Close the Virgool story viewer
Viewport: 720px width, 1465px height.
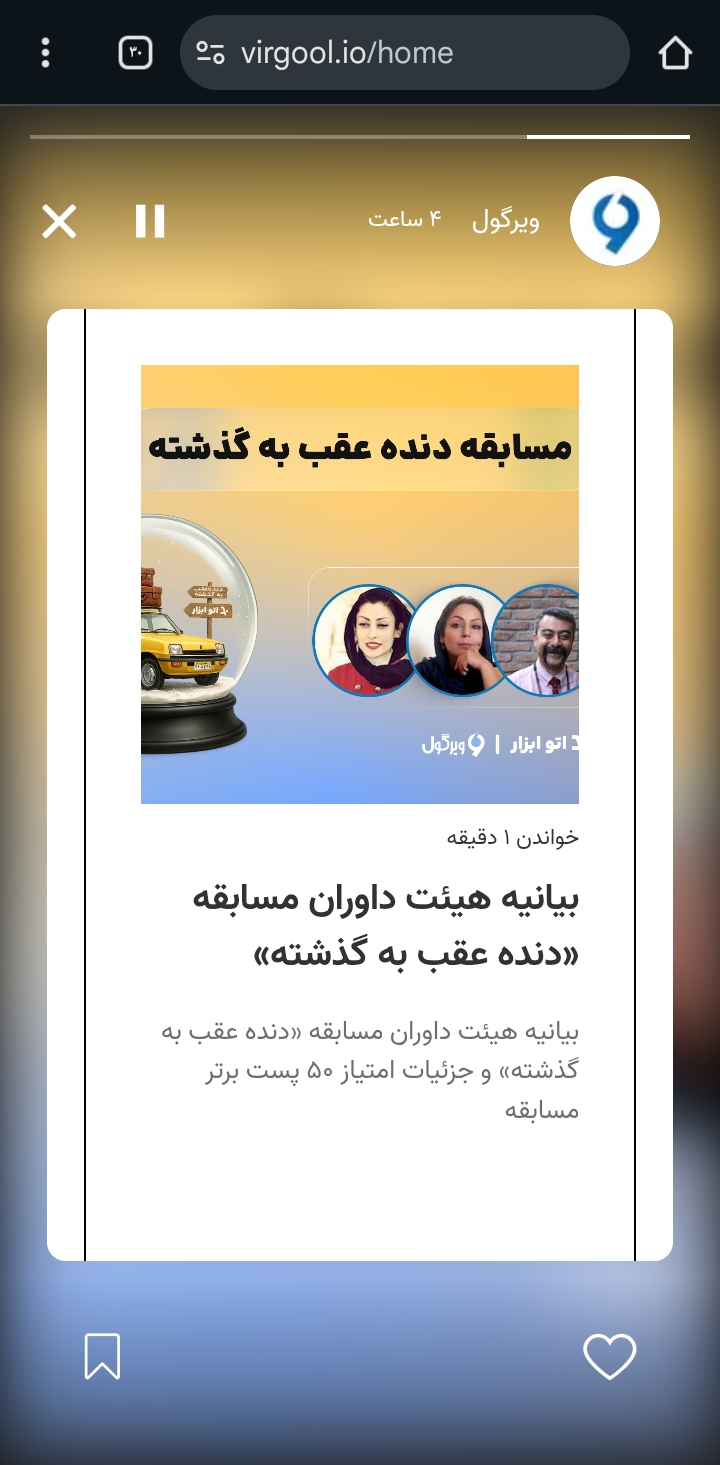click(x=59, y=221)
